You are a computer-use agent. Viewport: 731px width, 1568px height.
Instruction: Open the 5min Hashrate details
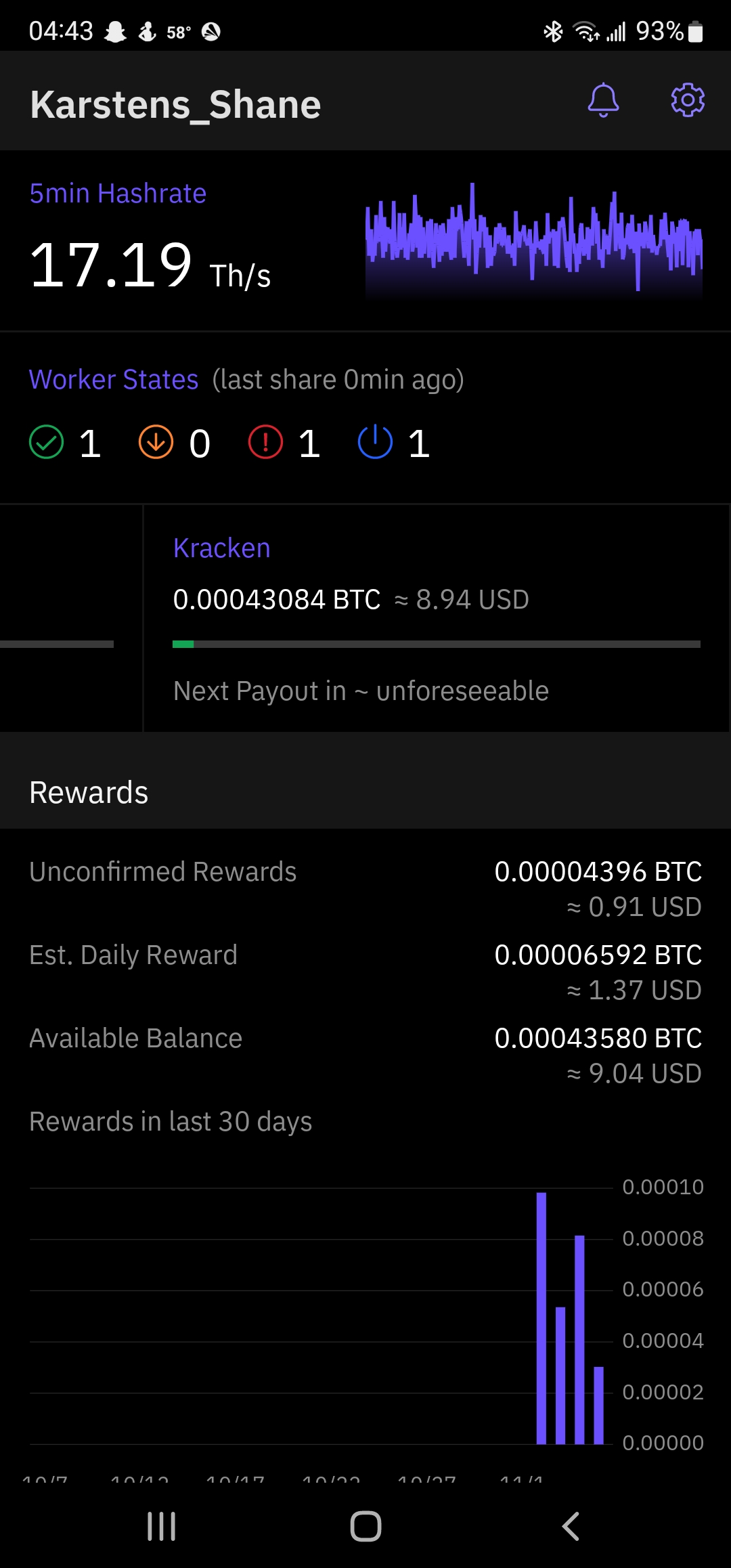pos(118,194)
